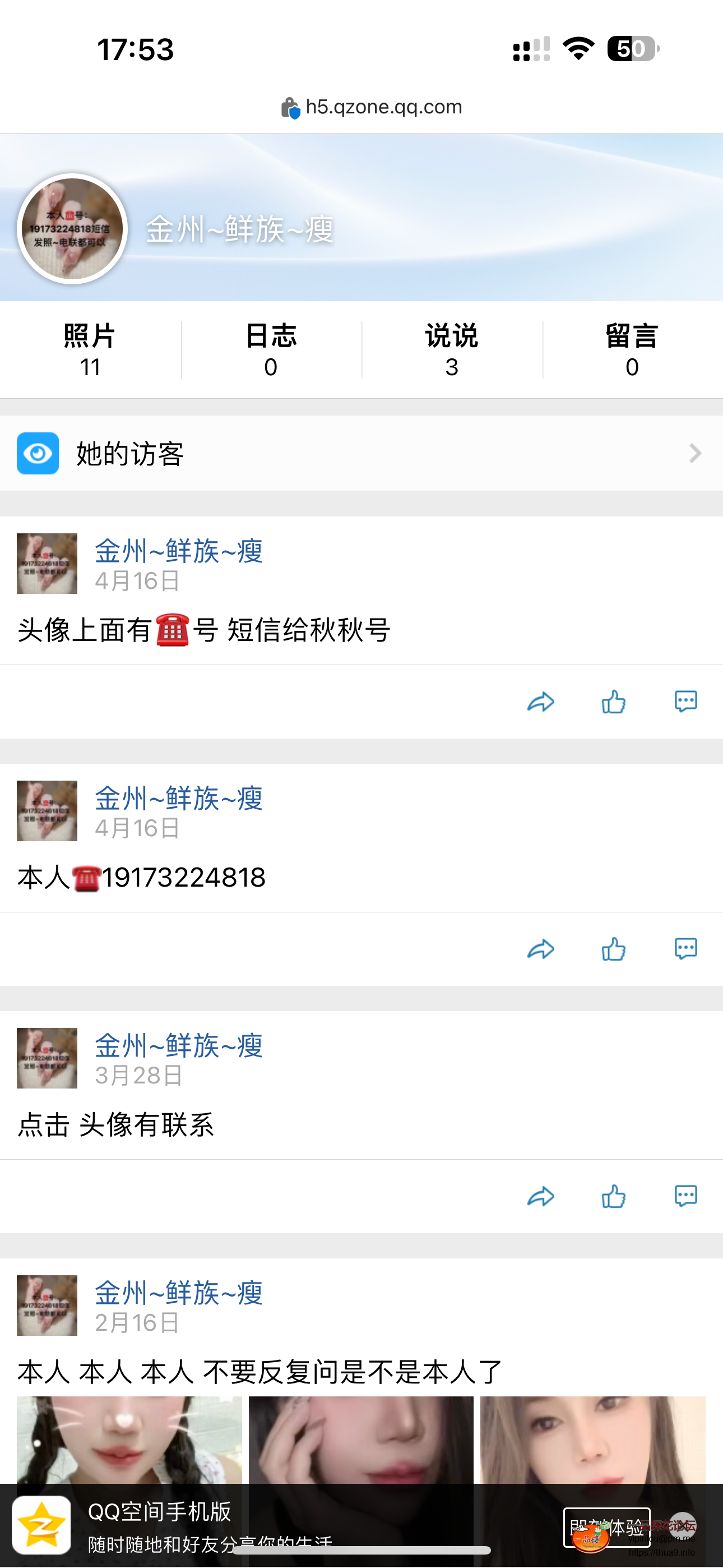The width and height of the screenshot is (723, 1568).
Task: Share the 点击 头像有联系 post
Action: pyautogui.click(x=540, y=1196)
